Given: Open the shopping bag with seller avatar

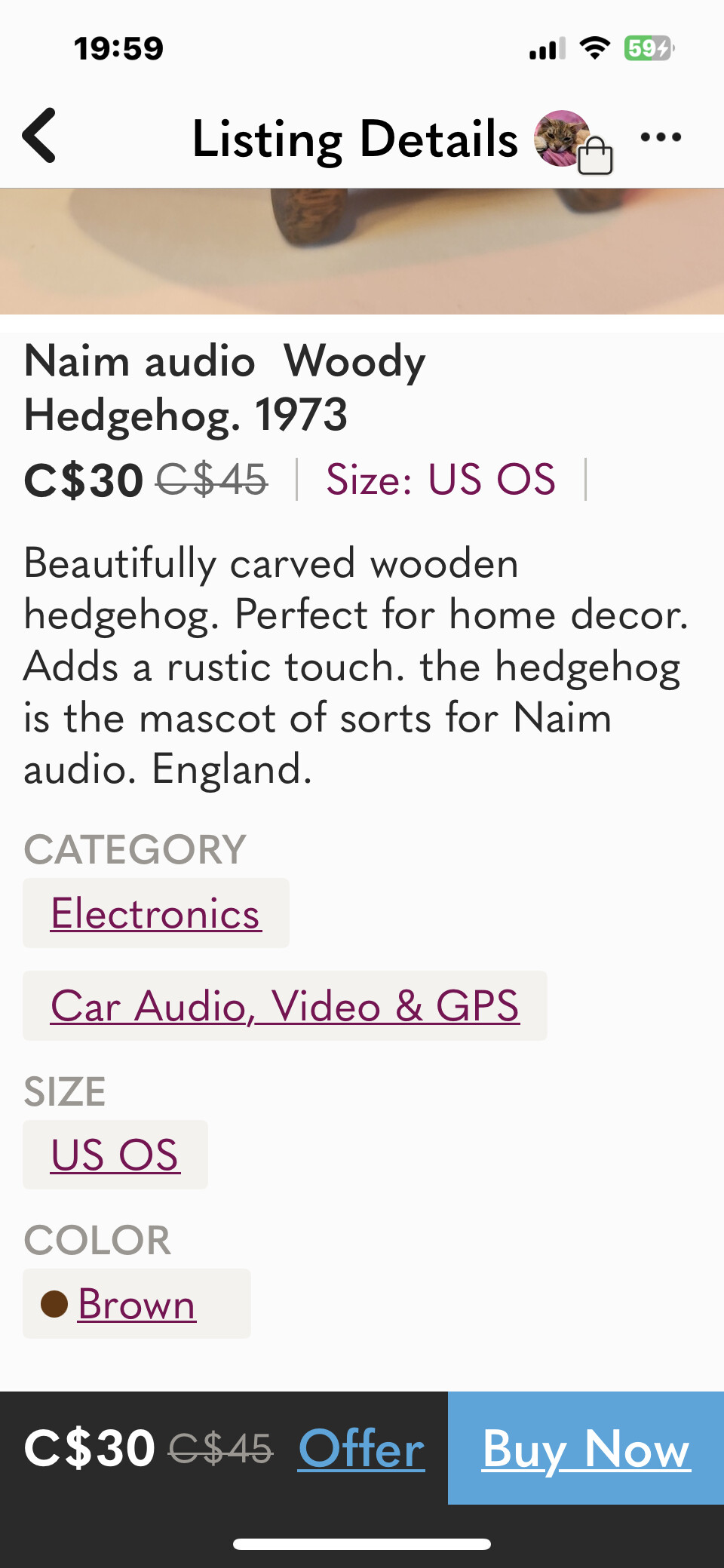Looking at the screenshot, I should point(574,142).
